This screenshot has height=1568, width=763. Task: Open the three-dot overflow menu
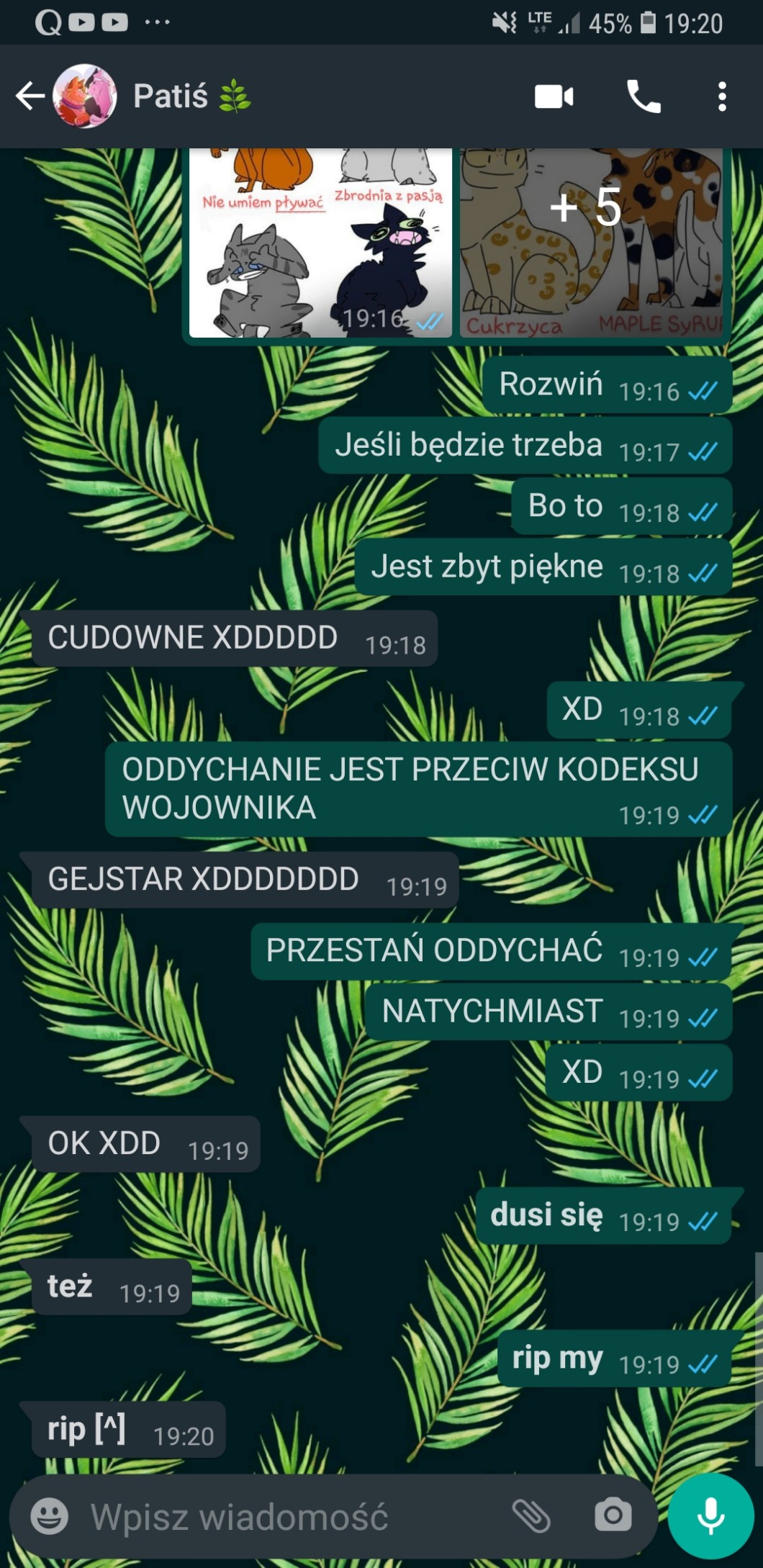click(722, 96)
